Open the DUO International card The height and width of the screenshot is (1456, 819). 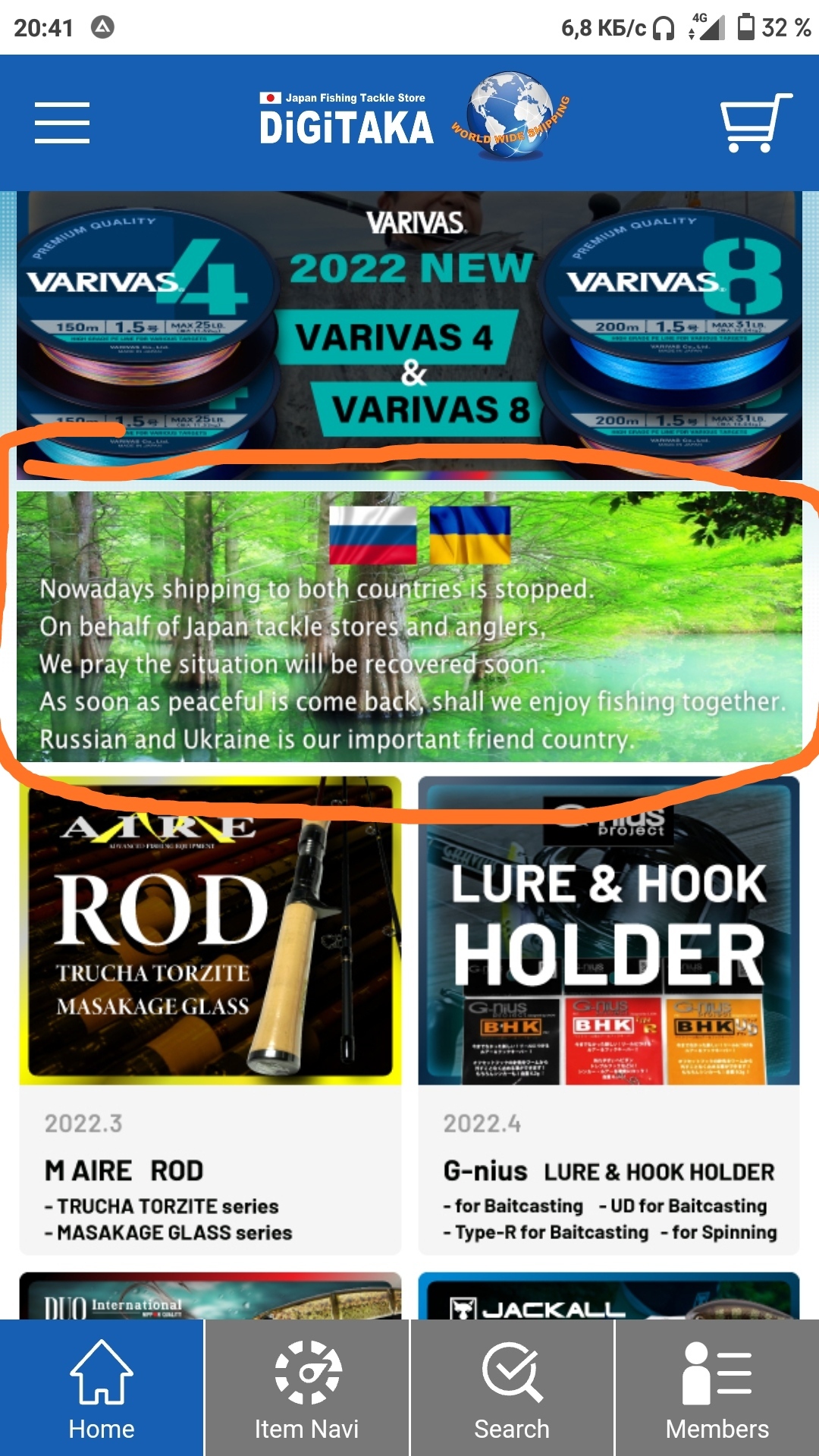[210, 1297]
